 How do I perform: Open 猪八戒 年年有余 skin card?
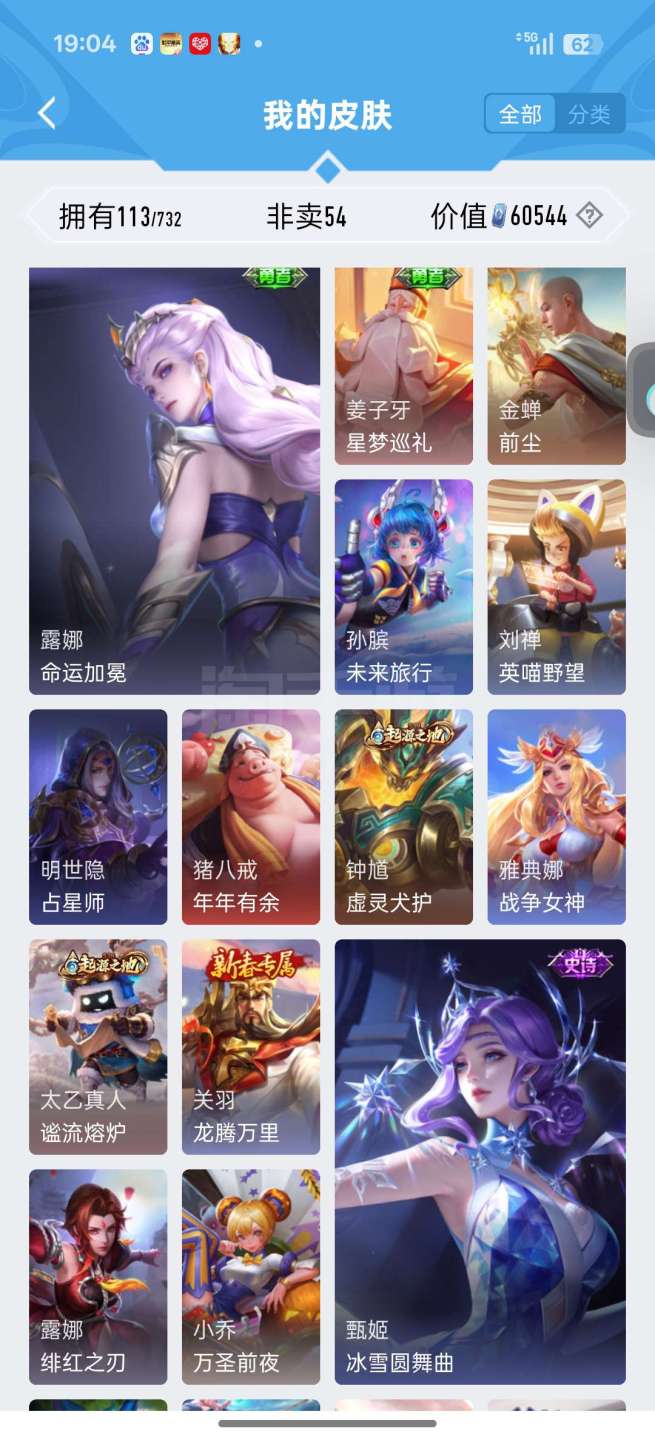pos(251,817)
